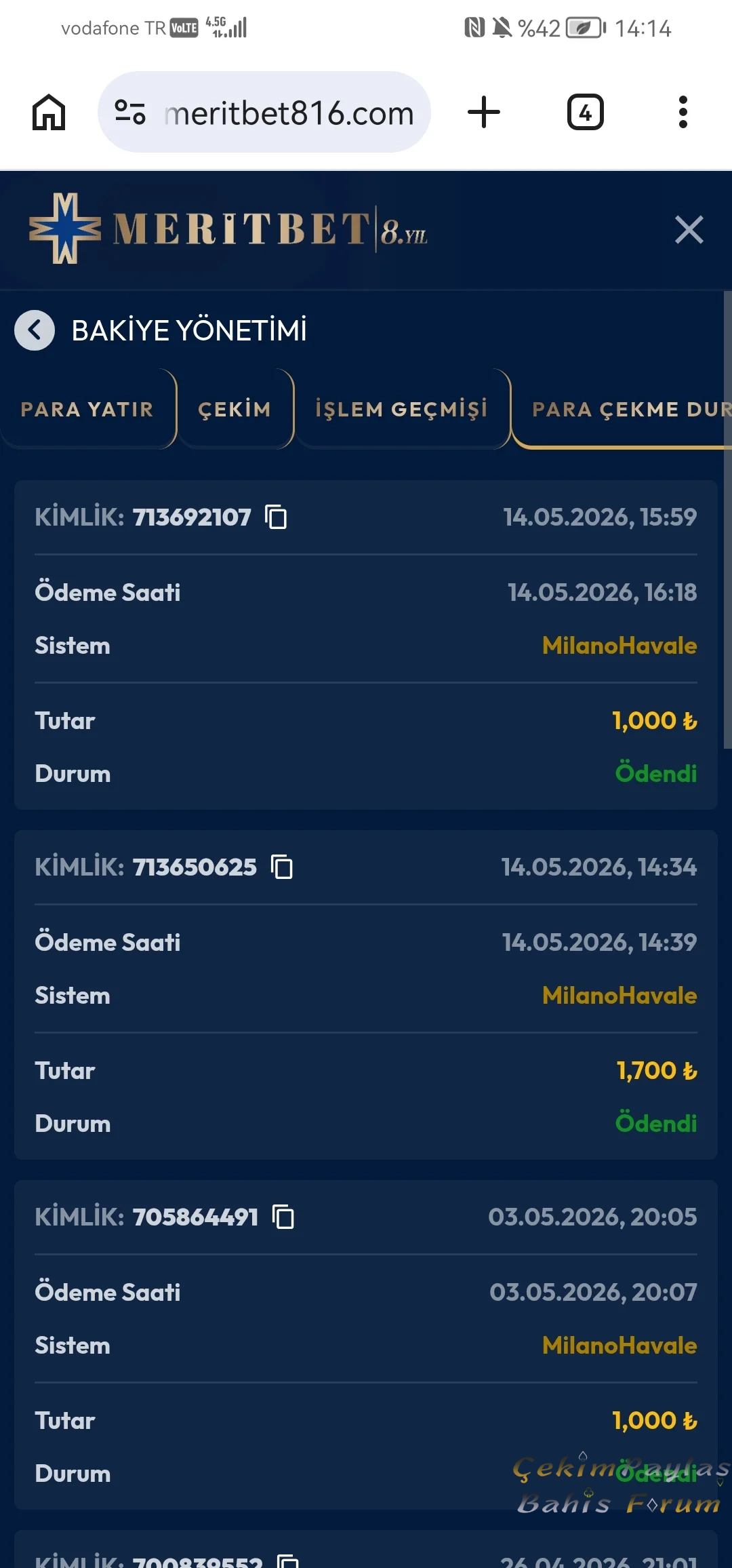Go to the browser home page
The width and height of the screenshot is (732, 1568).
49,112
